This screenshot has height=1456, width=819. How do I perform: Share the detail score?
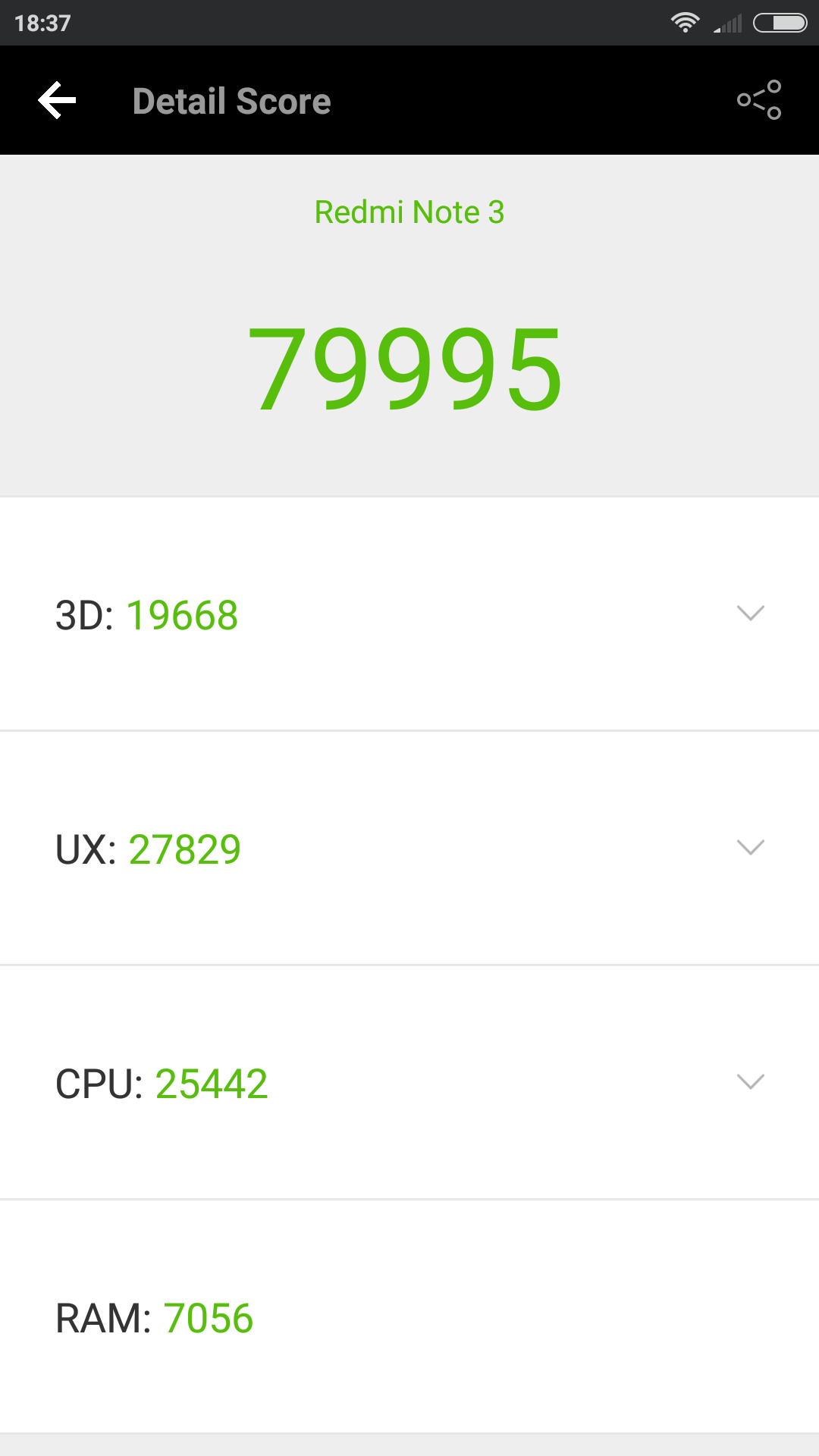(x=759, y=100)
